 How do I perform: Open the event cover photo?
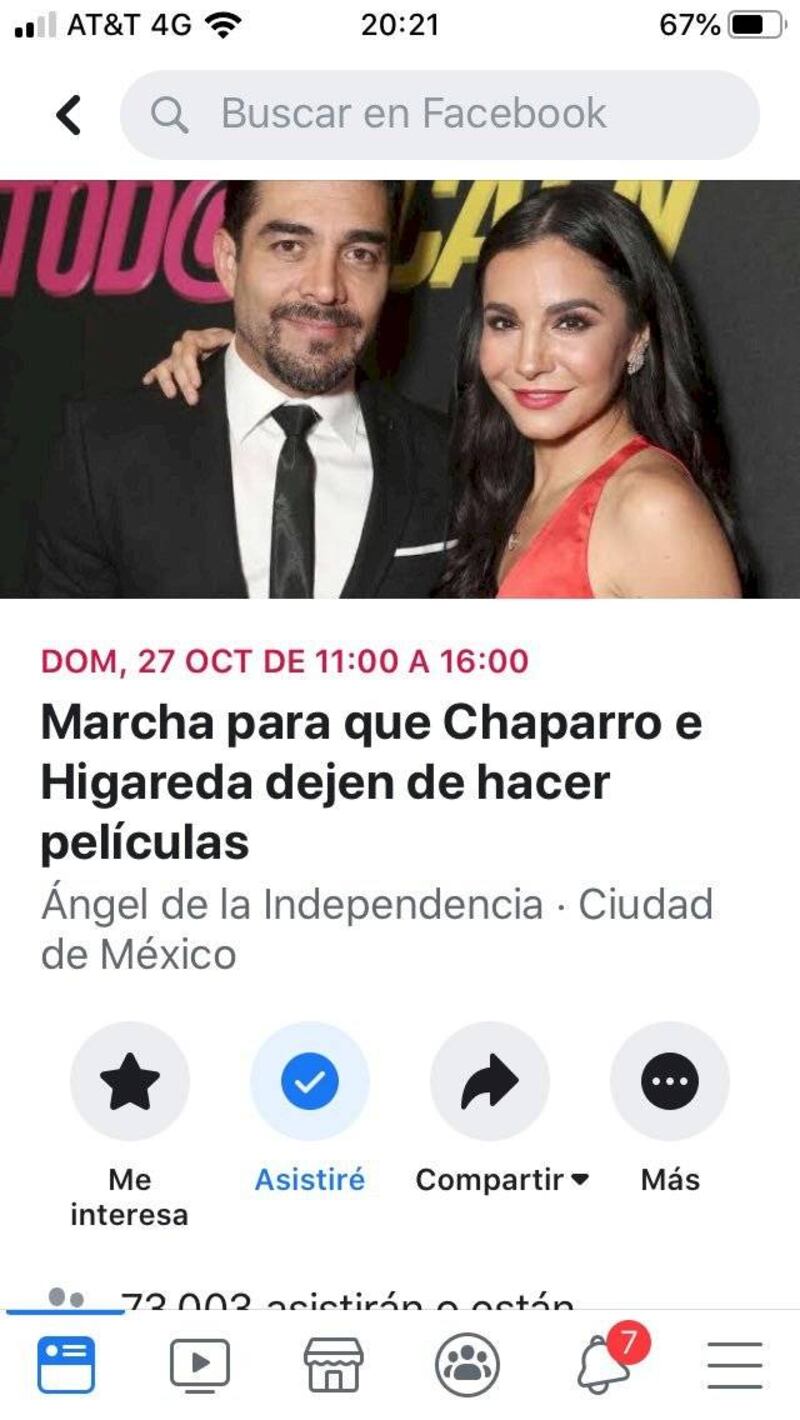[400, 388]
